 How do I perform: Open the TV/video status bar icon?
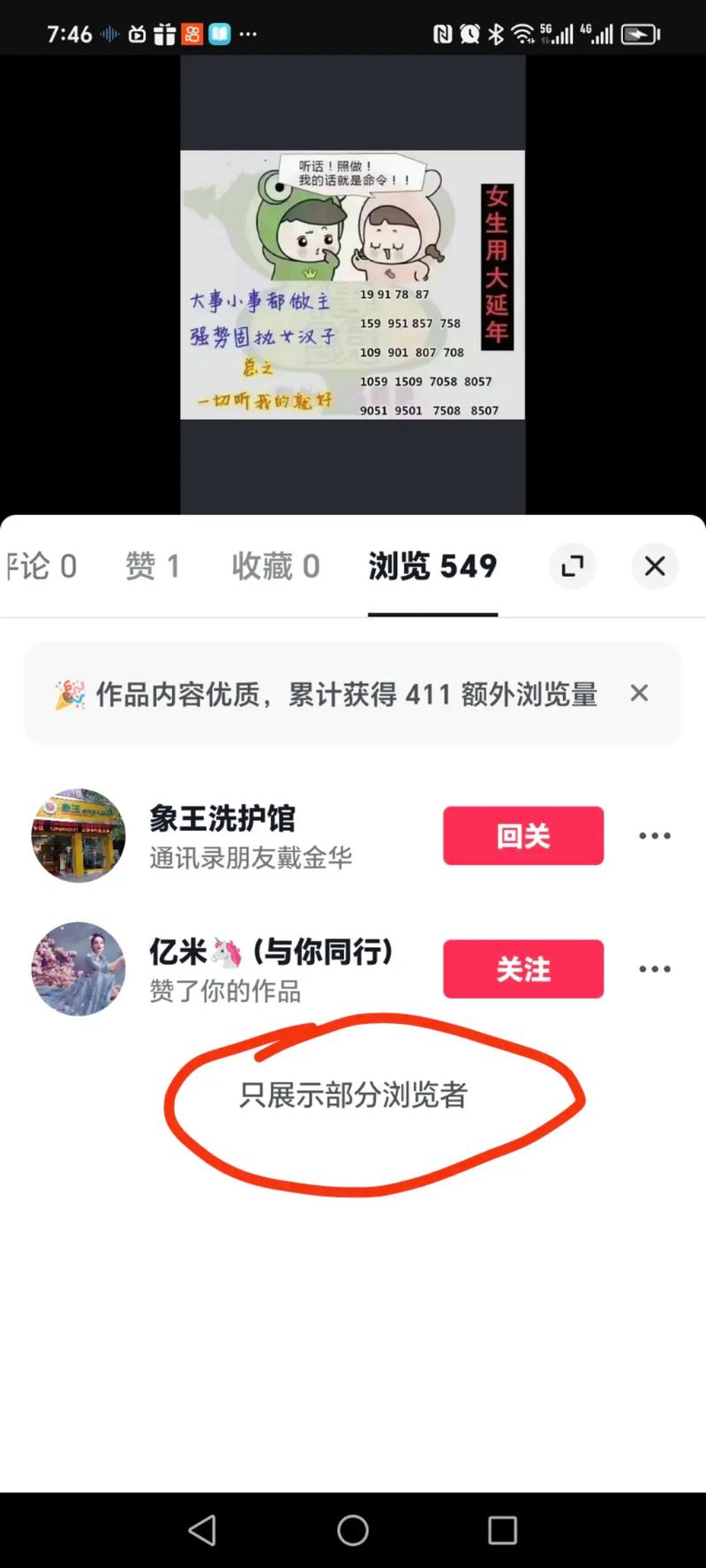click(138, 34)
